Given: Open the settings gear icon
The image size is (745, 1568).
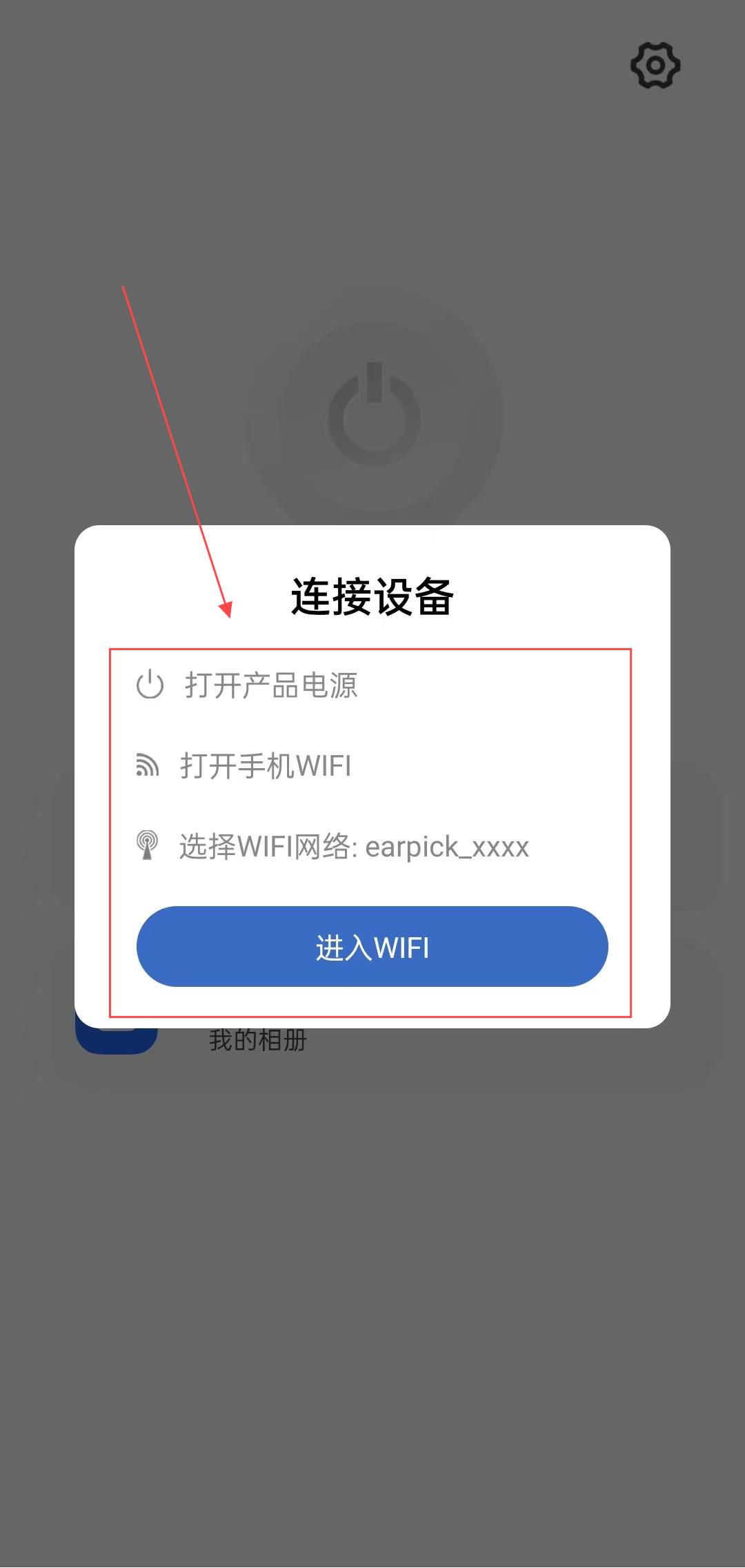Looking at the screenshot, I should pyautogui.click(x=655, y=66).
